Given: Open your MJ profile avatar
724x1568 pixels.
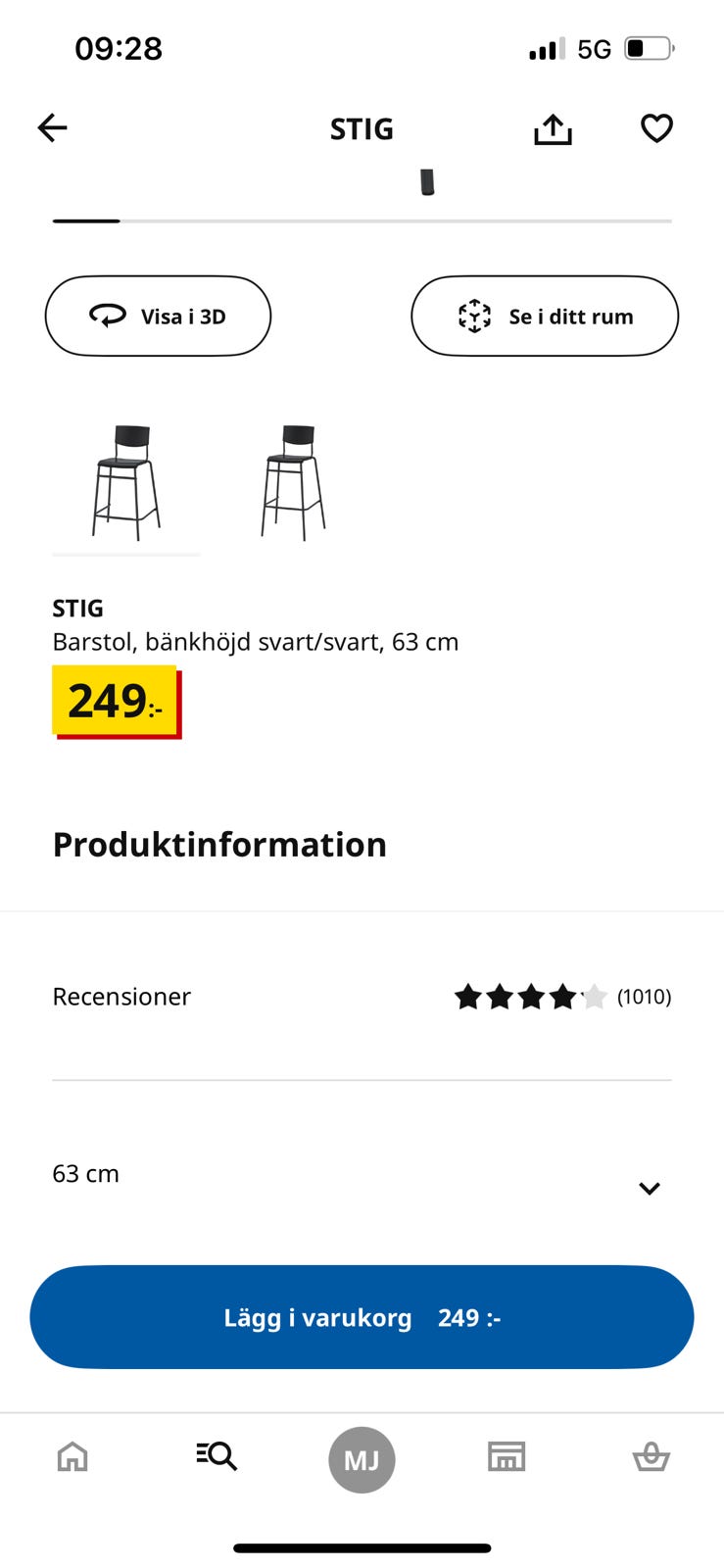Looking at the screenshot, I should 362,1459.
